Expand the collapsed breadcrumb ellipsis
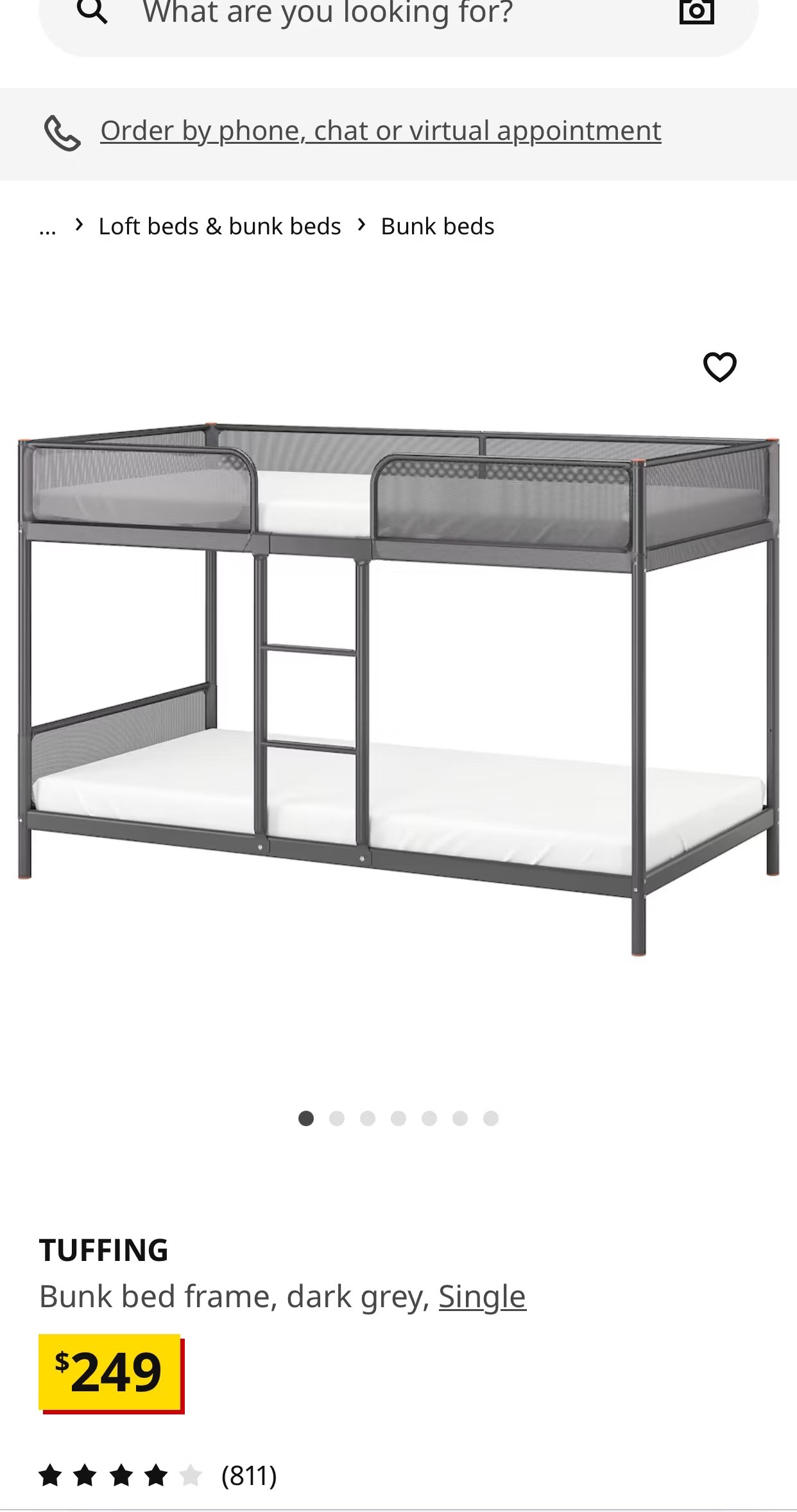Image resolution: width=797 pixels, height=1512 pixels. click(47, 227)
